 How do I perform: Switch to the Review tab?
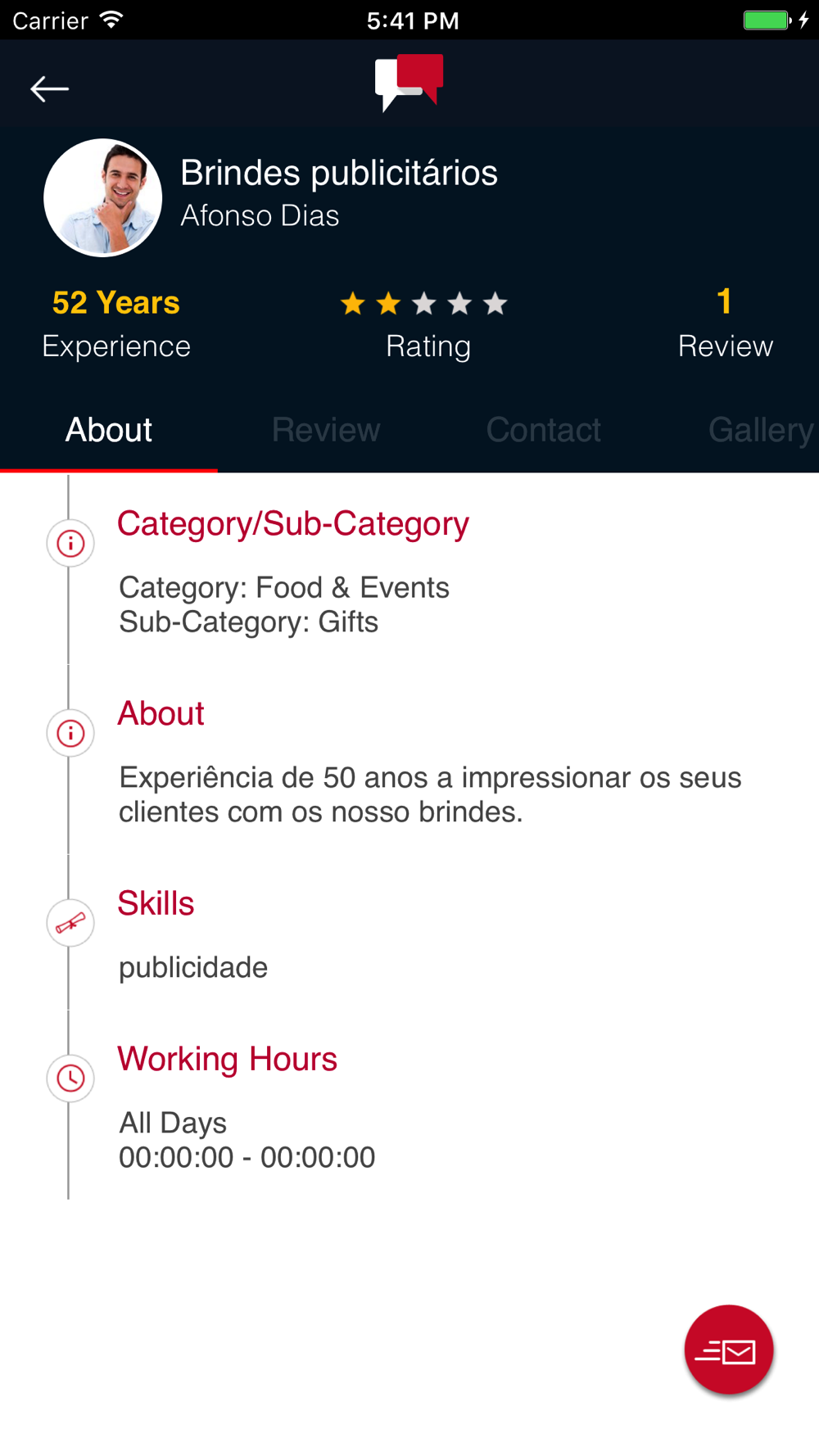click(326, 430)
